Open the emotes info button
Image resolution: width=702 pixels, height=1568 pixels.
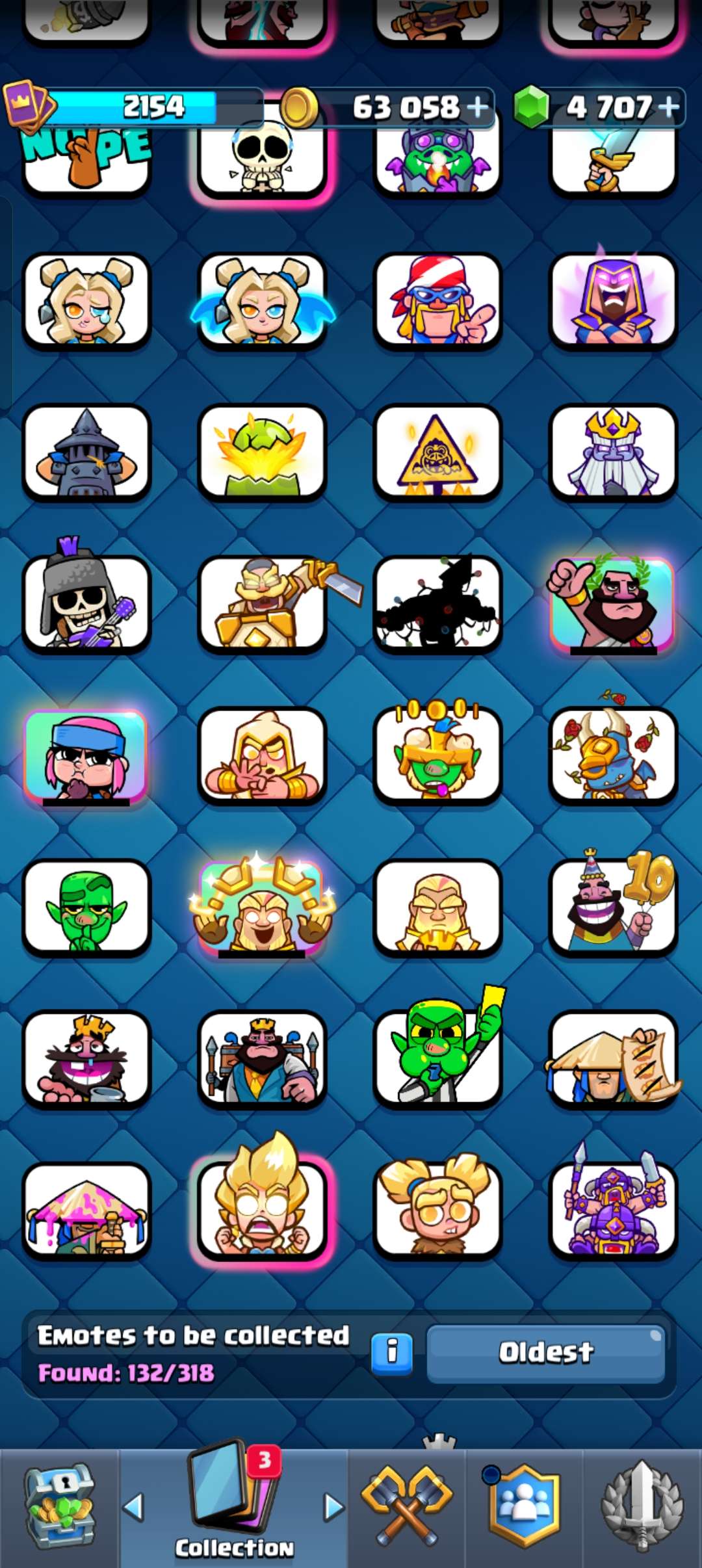pos(392,1353)
